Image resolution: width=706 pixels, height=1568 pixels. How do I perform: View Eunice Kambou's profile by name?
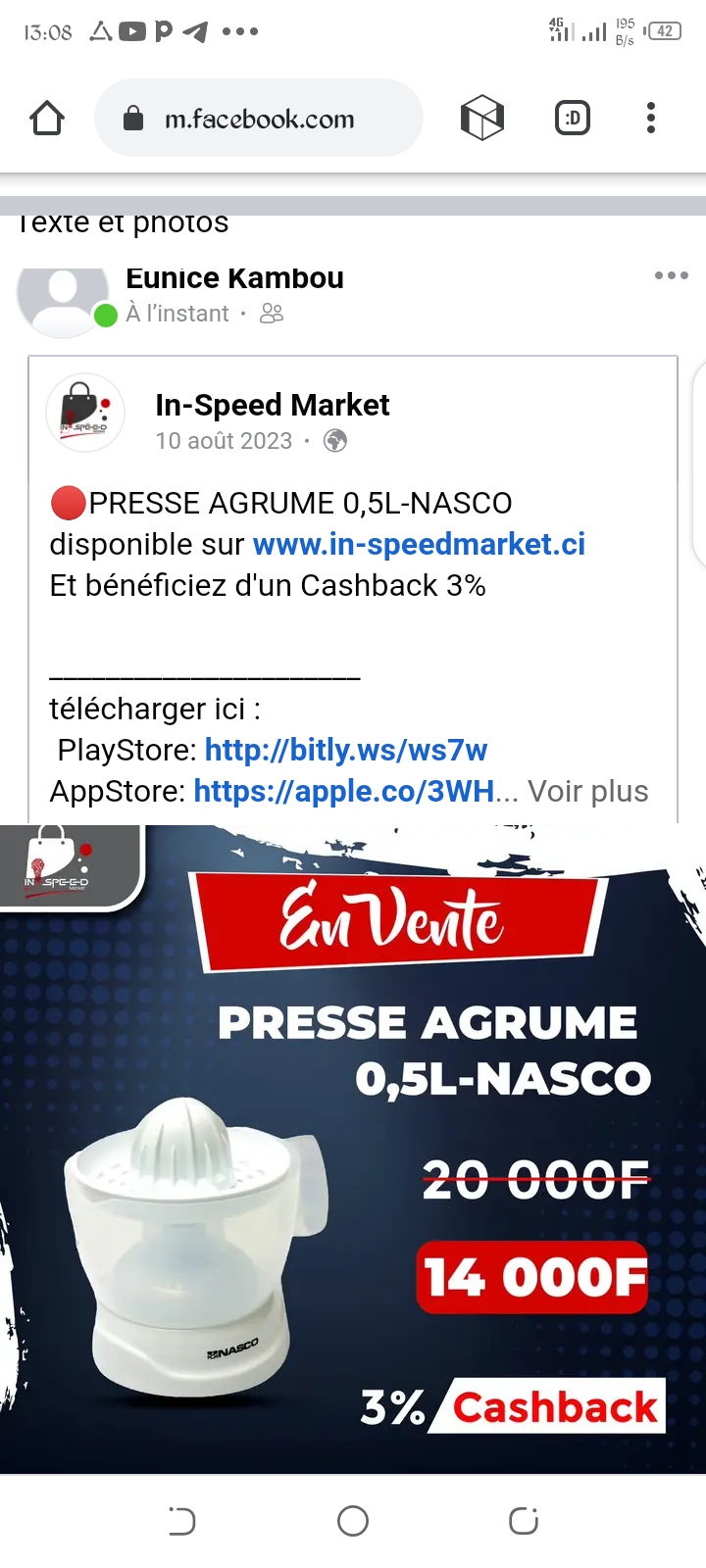[234, 278]
